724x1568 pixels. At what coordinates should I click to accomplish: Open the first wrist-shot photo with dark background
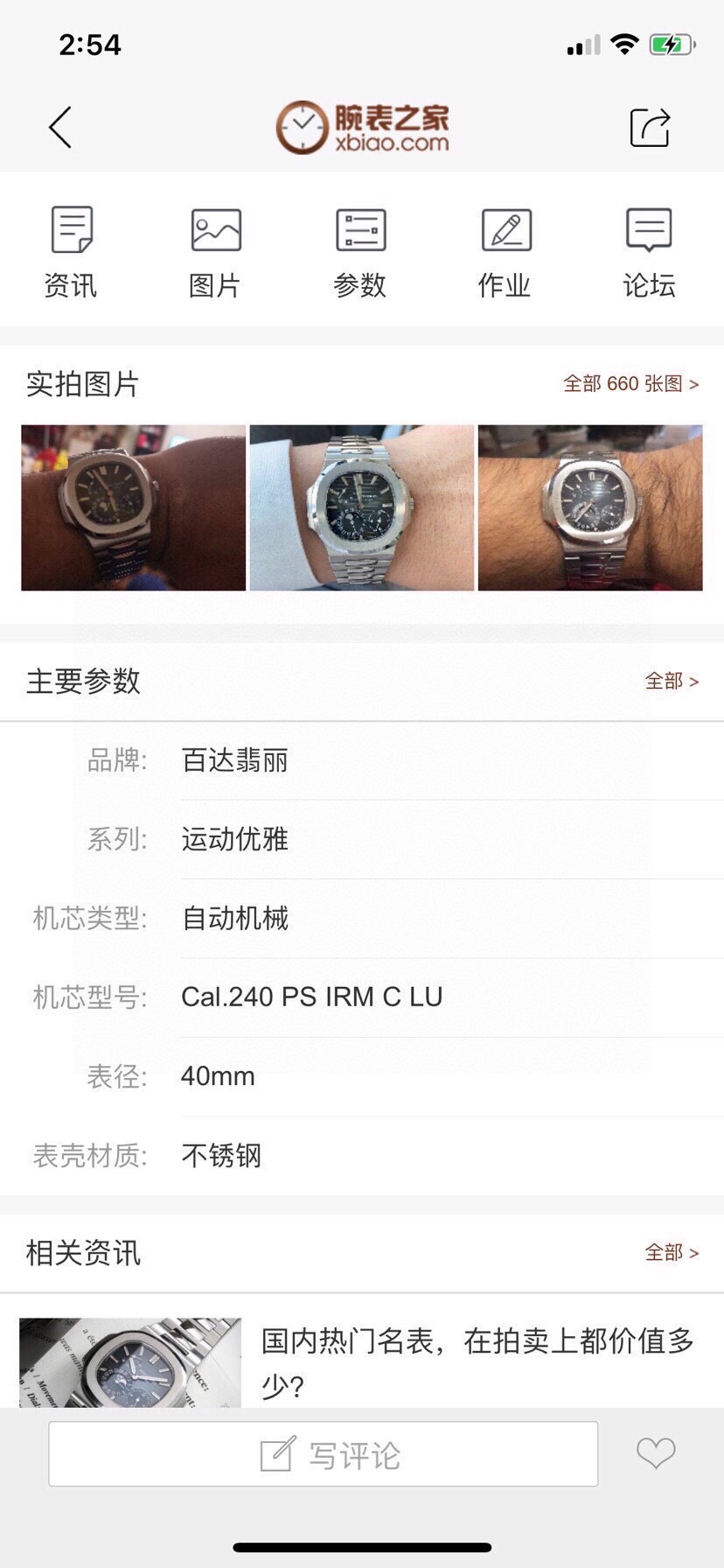click(133, 507)
